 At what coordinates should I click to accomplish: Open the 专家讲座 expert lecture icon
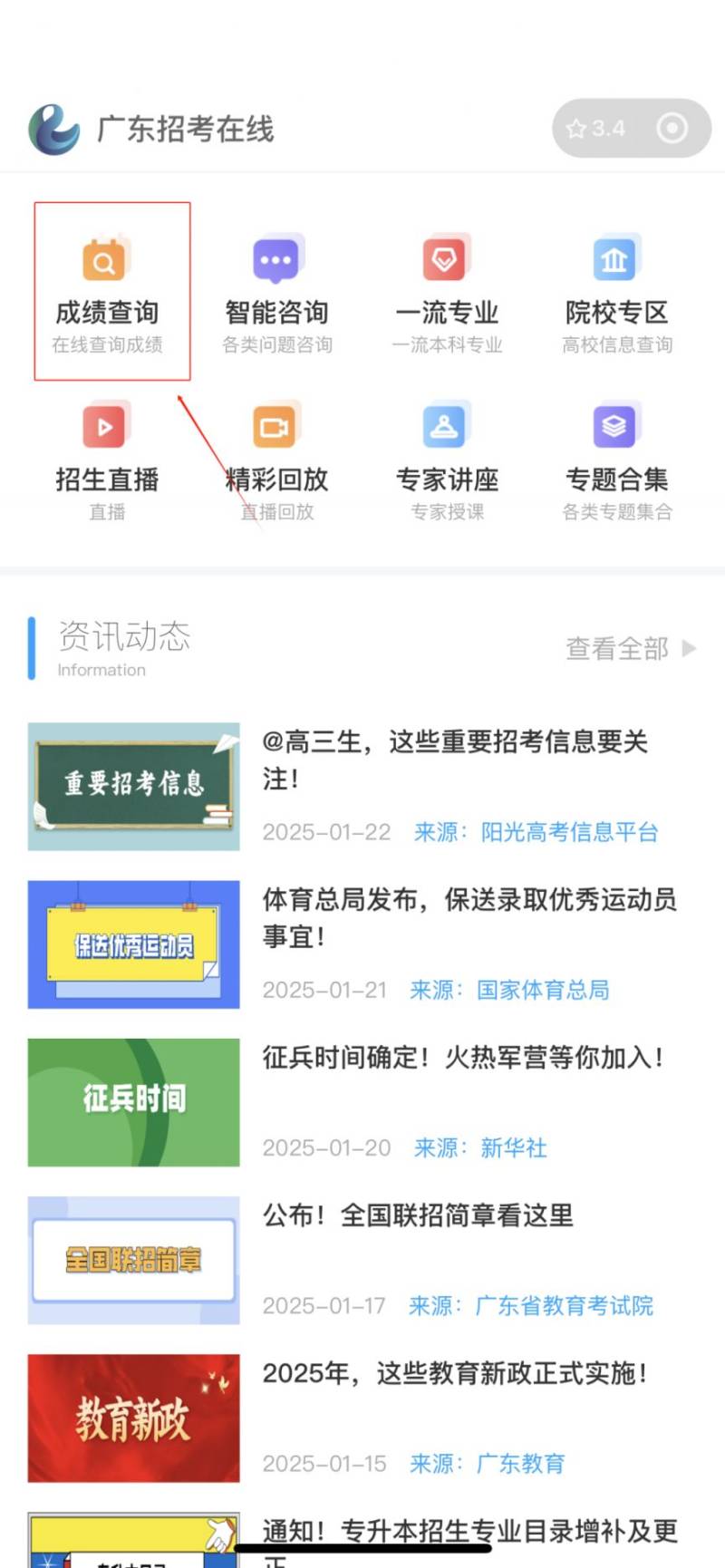[445, 449]
